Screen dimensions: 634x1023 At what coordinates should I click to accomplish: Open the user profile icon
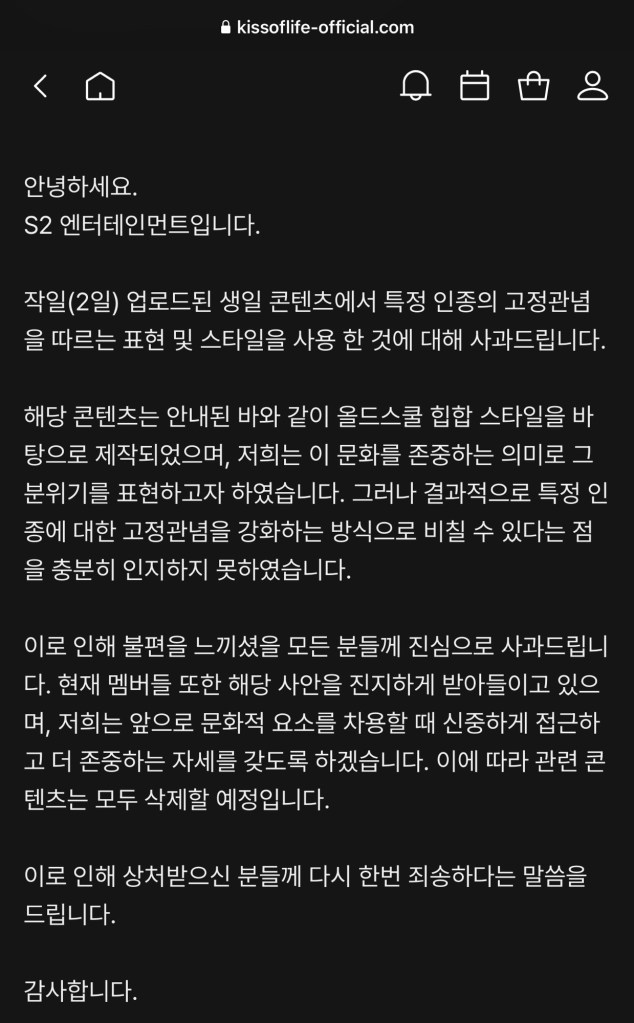click(592, 86)
